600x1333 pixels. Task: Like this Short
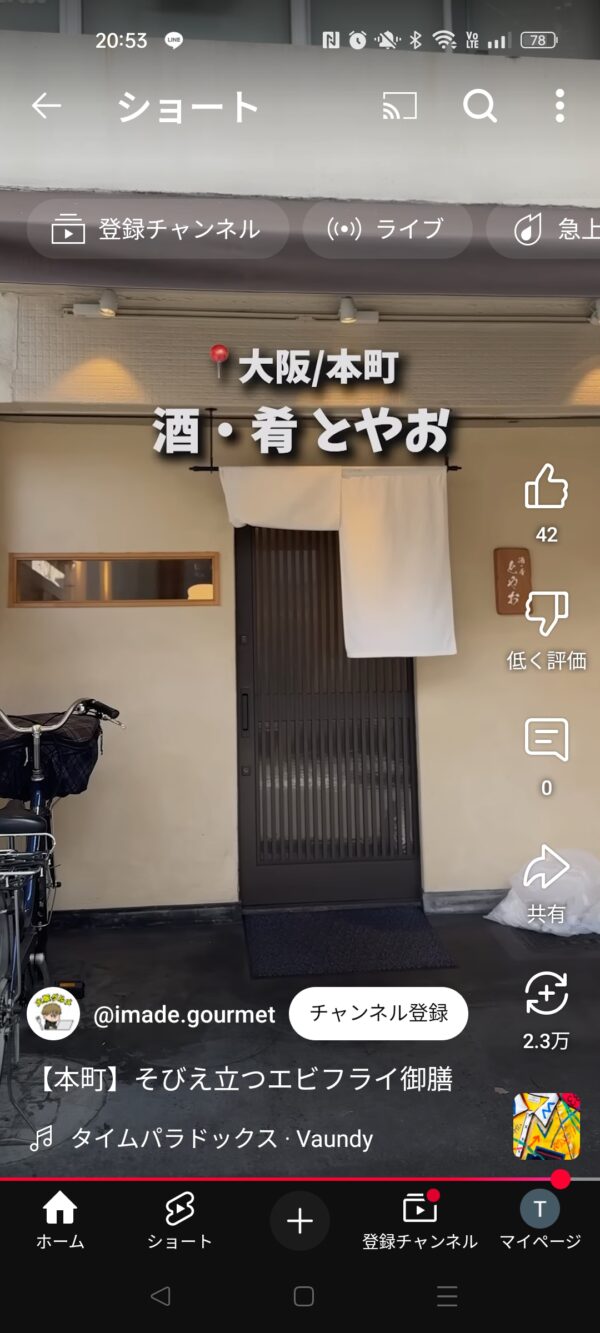tap(546, 487)
